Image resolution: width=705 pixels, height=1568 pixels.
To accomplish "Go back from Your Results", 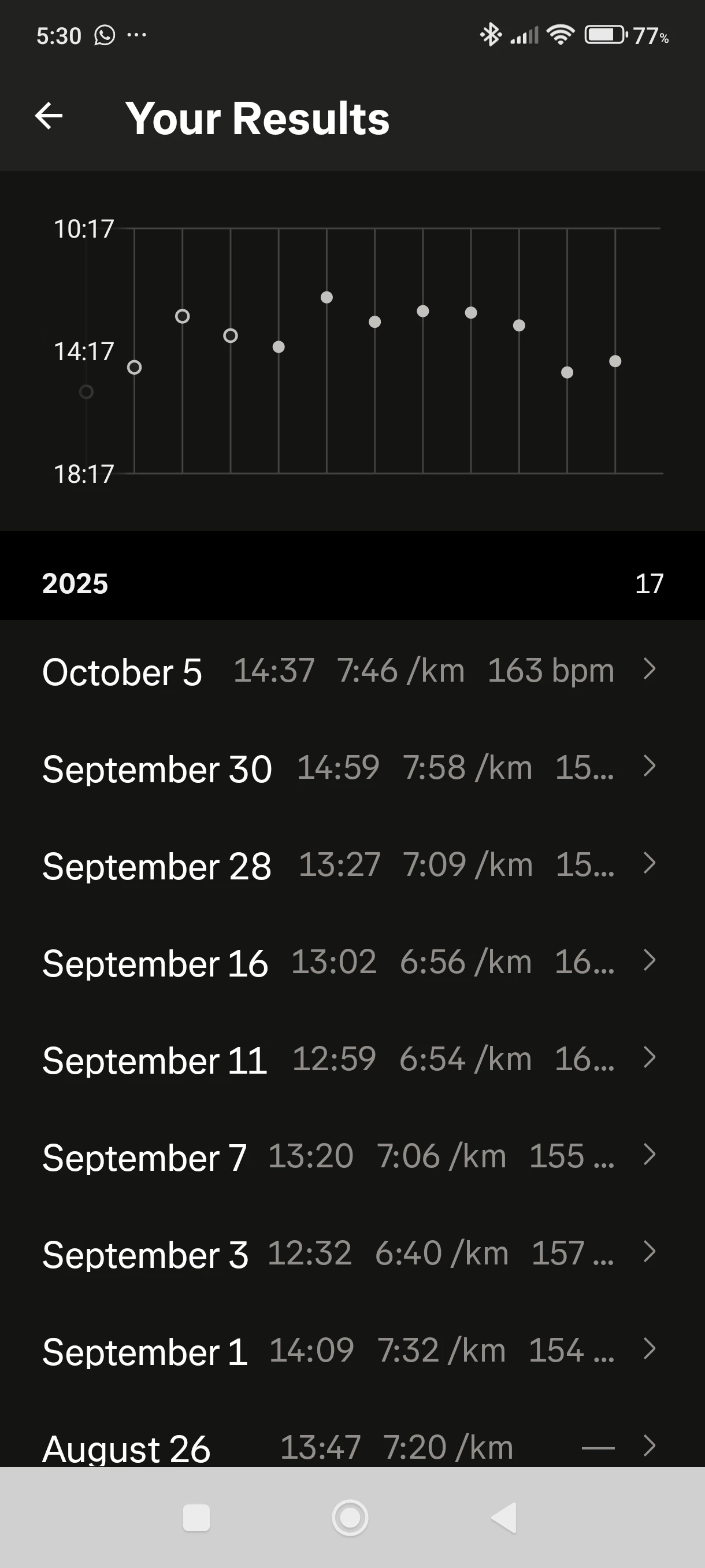I will (49, 116).
